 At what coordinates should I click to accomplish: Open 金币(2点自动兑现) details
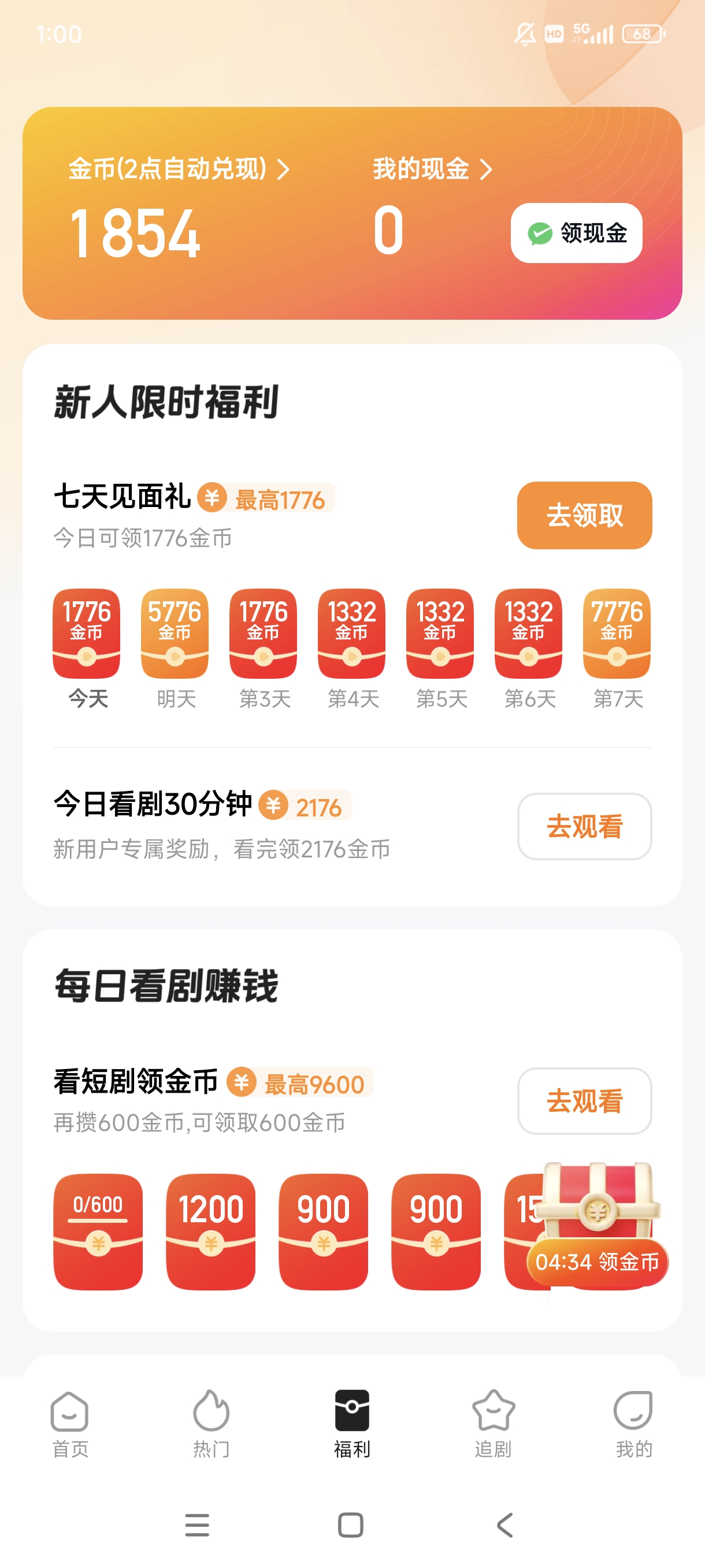(x=179, y=169)
